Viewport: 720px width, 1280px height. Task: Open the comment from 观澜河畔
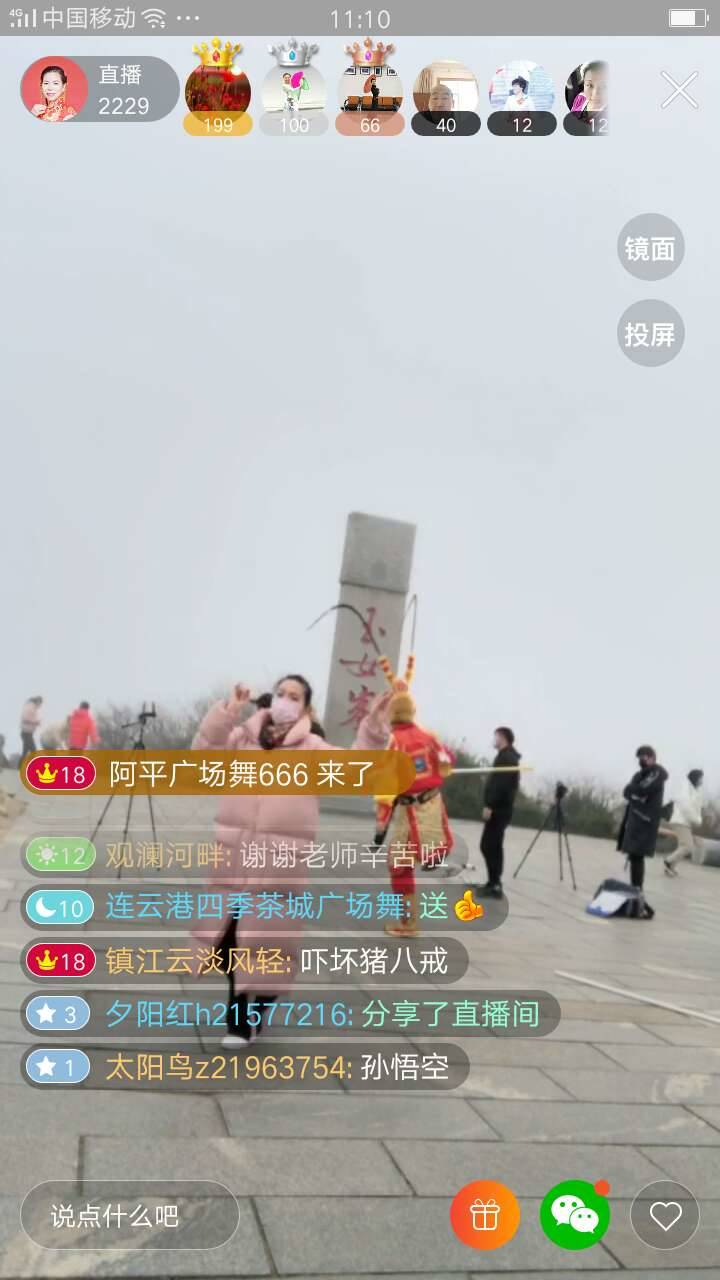pyautogui.click(x=245, y=855)
